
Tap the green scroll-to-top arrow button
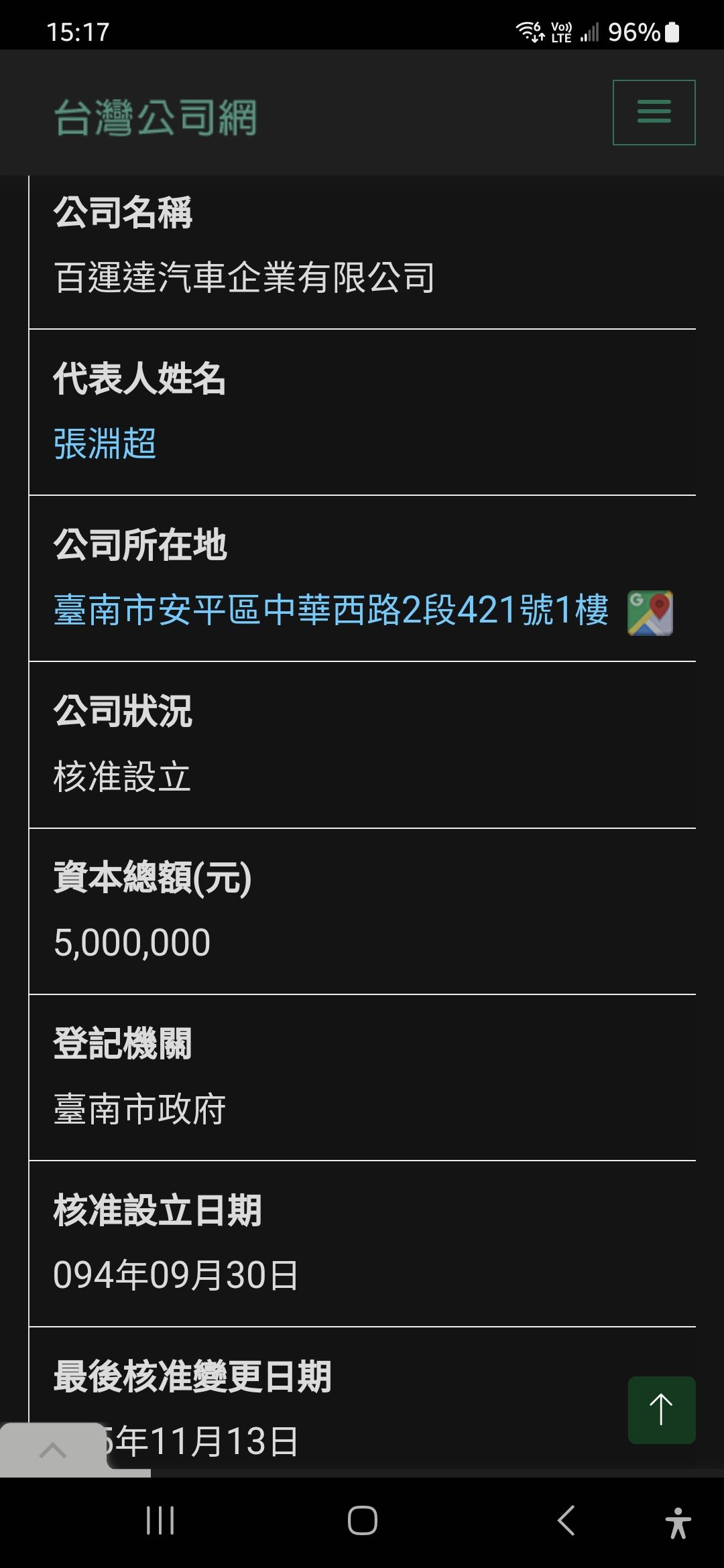pos(662,1410)
